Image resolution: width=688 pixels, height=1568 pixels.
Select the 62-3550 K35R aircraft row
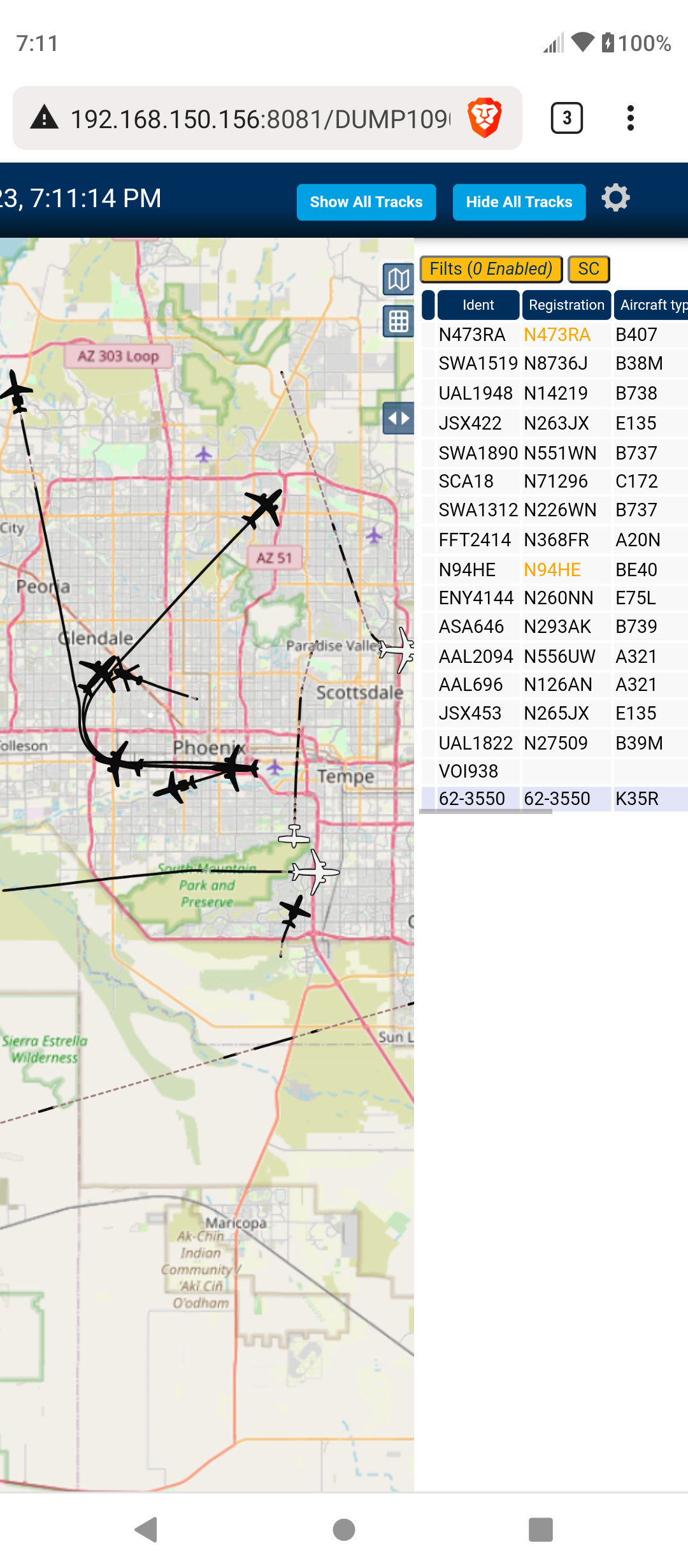554,799
